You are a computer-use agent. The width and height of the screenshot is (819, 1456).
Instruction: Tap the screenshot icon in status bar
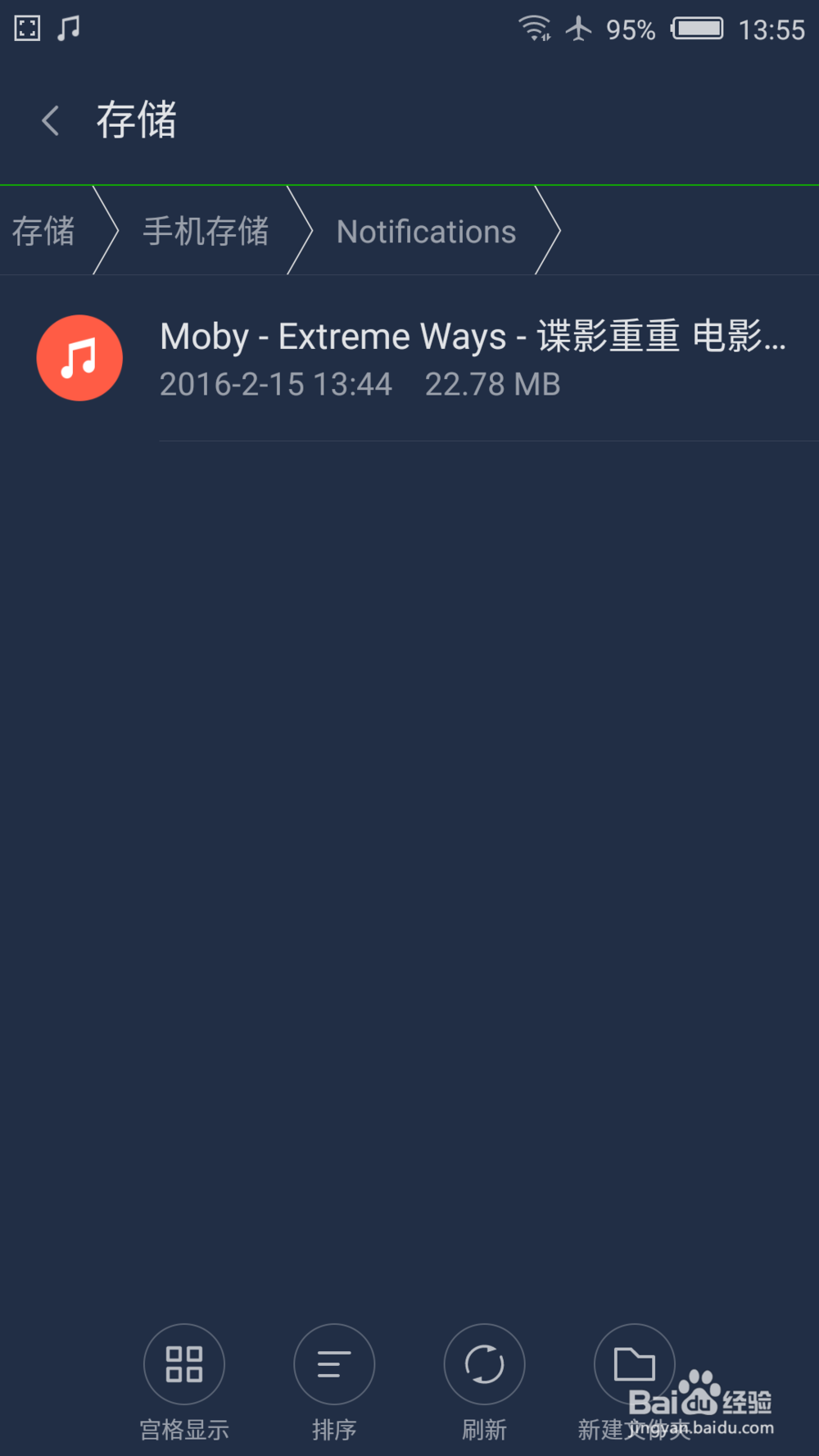coord(25,29)
